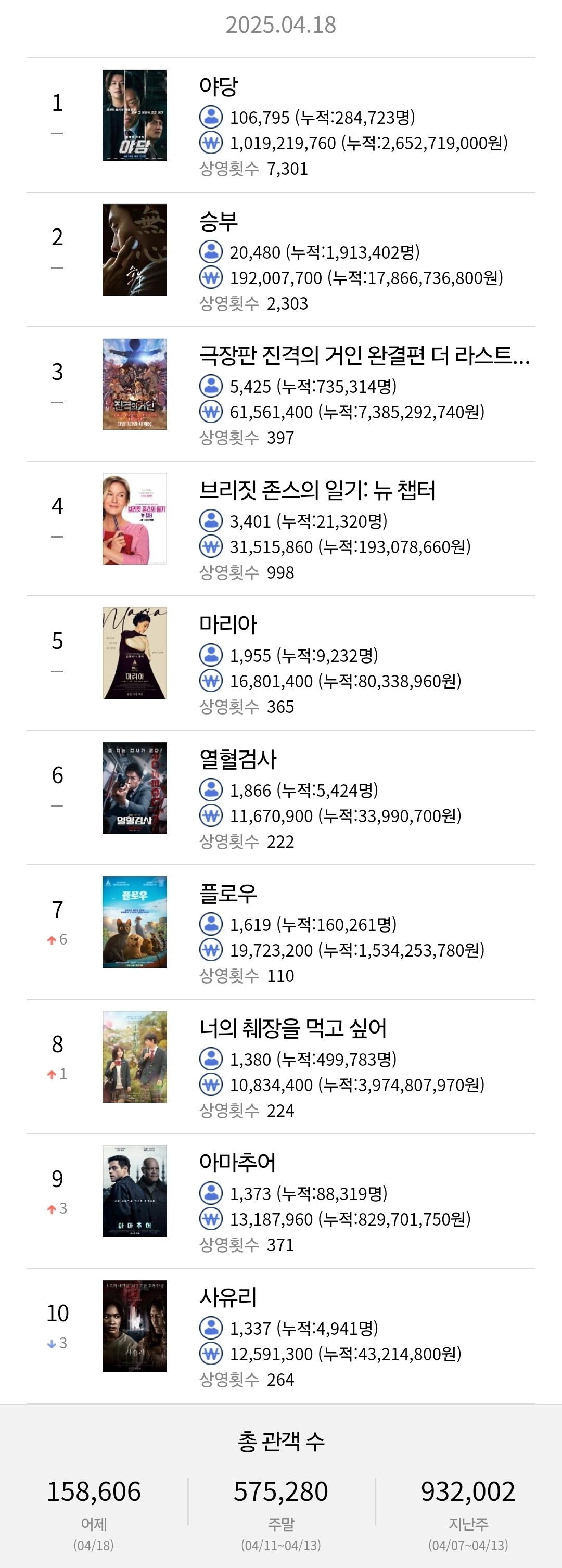562x1568 pixels.
Task: Open the 사유리 movie row
Action: tap(280, 1336)
